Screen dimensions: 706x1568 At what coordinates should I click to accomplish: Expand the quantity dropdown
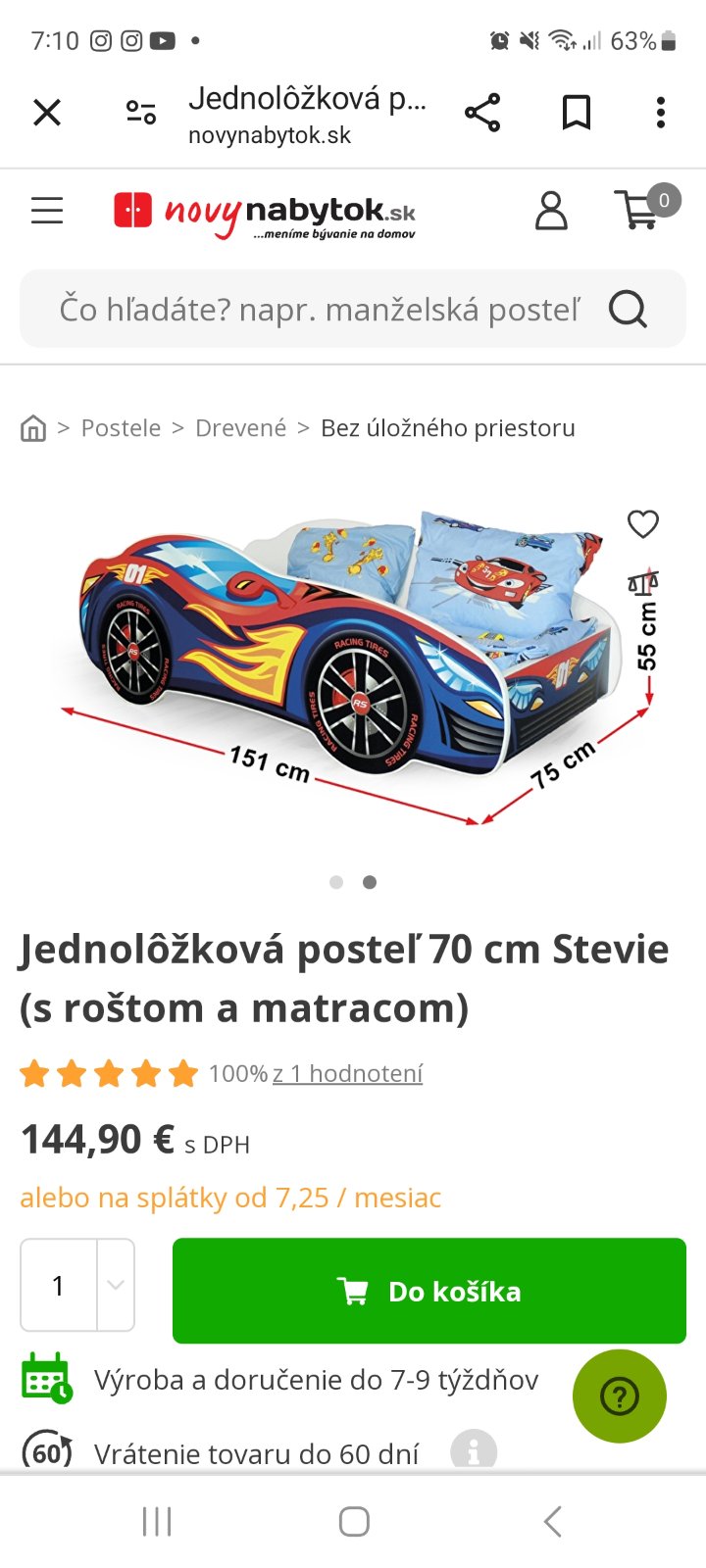(x=116, y=1285)
